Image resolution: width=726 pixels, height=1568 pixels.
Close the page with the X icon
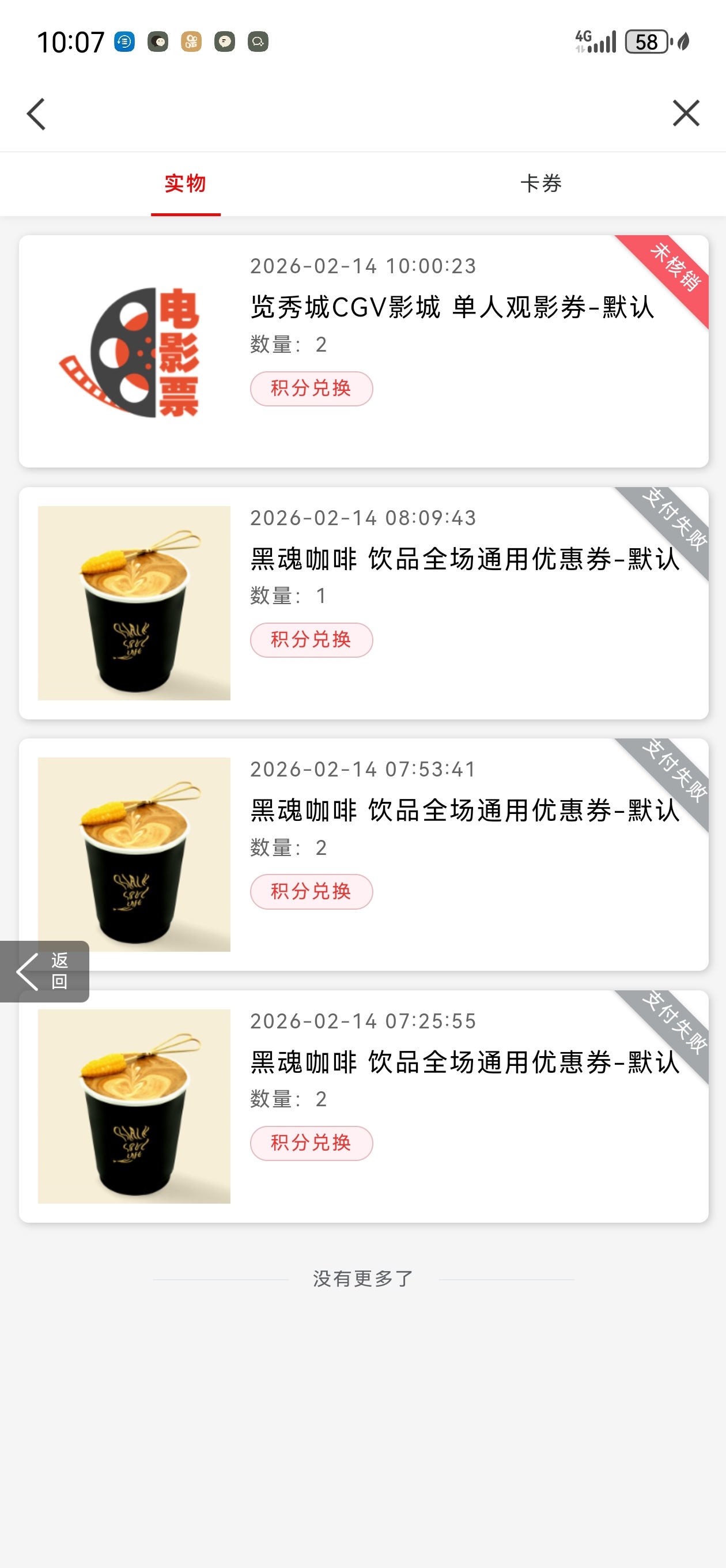(686, 113)
